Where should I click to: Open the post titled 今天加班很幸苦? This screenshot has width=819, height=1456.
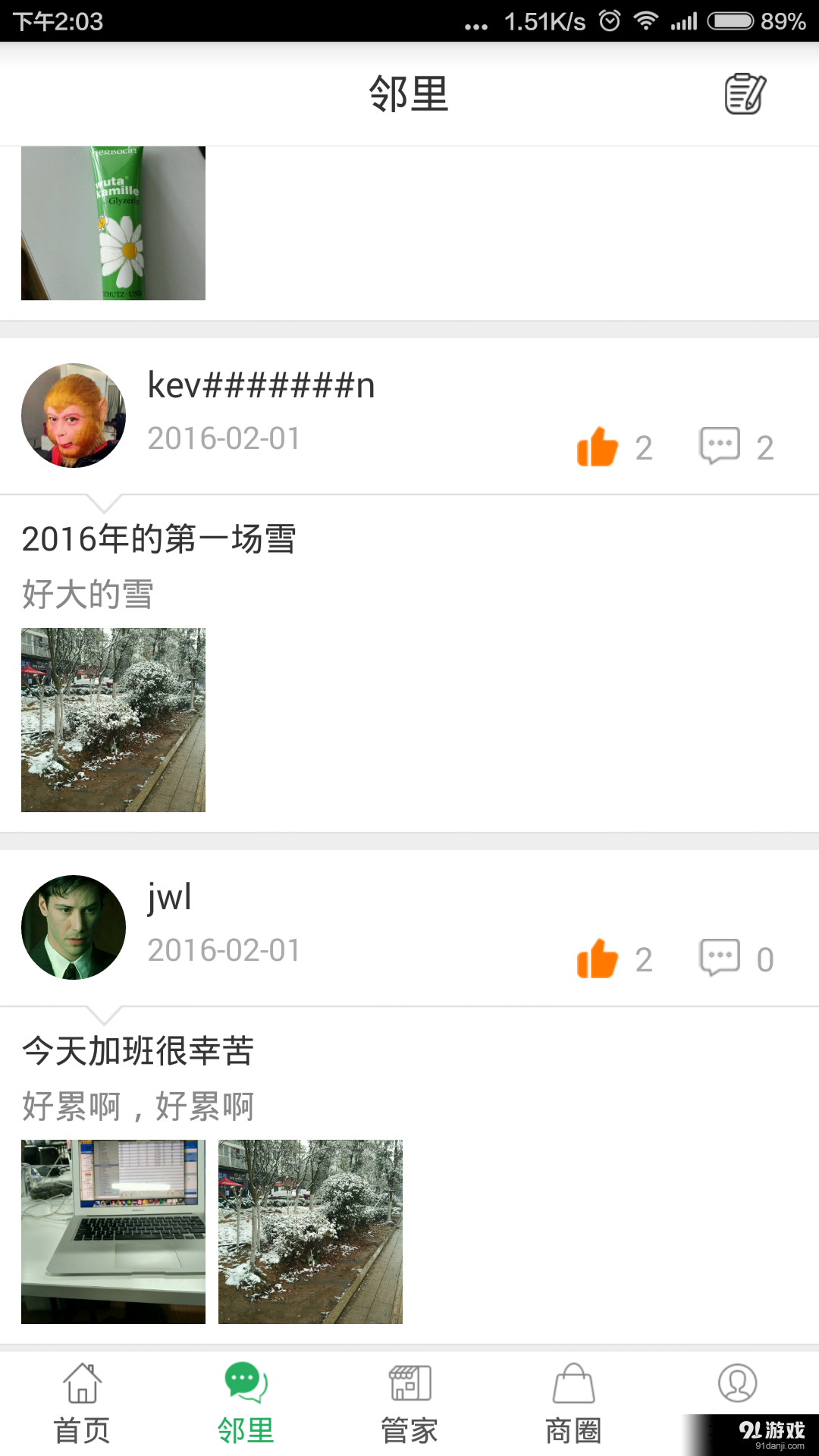tap(138, 1053)
